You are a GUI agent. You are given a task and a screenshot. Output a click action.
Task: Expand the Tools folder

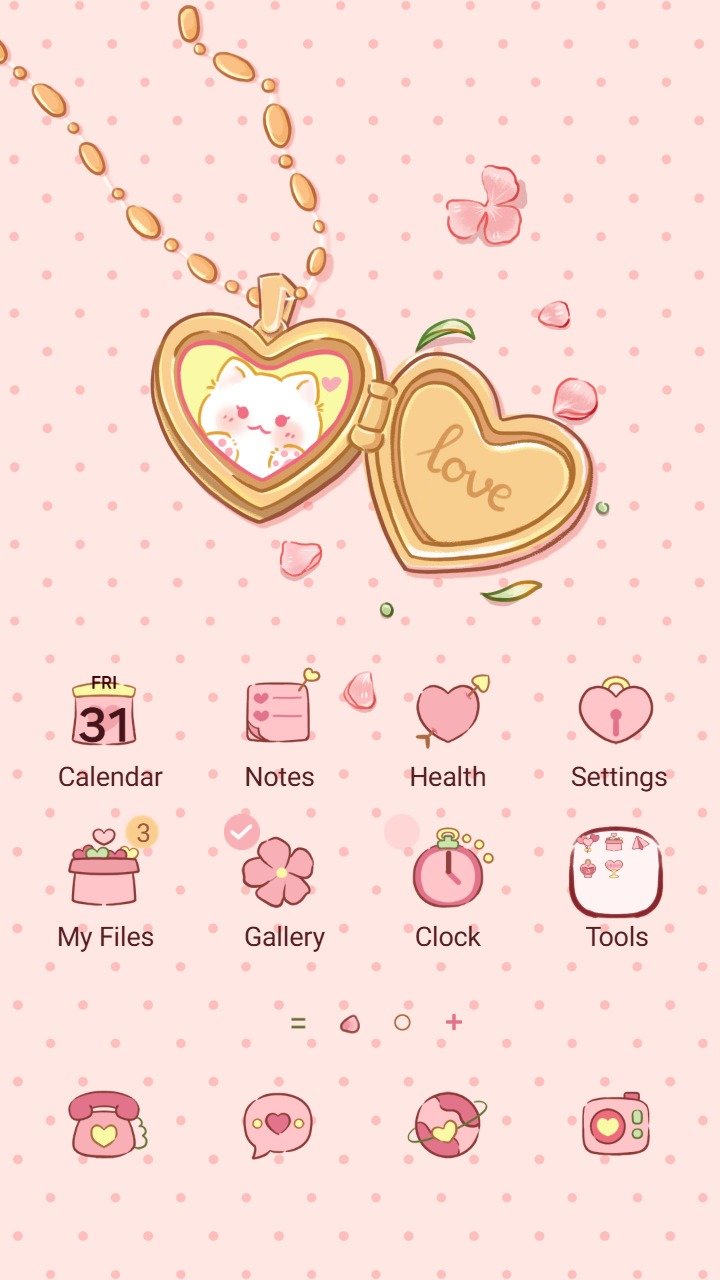click(616, 872)
